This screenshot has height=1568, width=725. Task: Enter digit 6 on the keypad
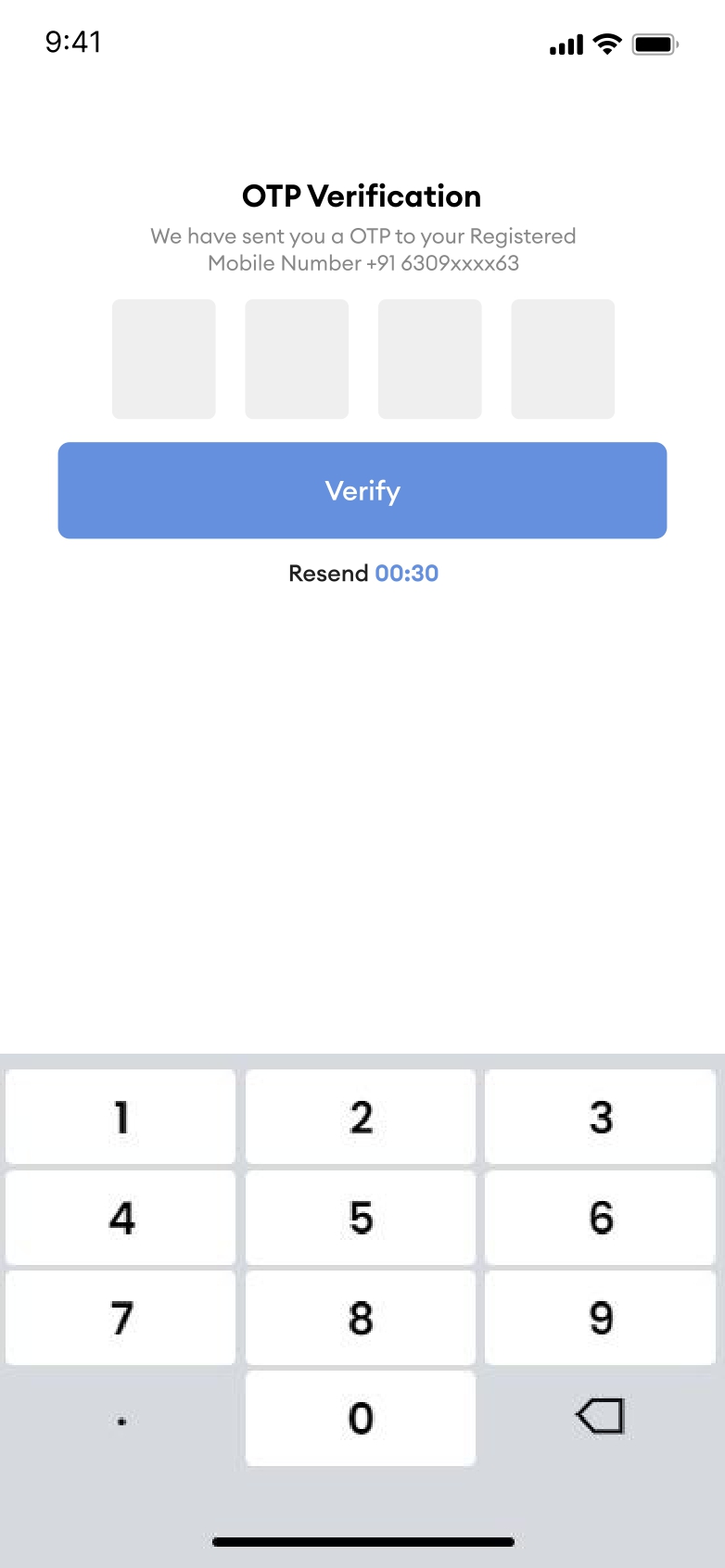[601, 1218]
